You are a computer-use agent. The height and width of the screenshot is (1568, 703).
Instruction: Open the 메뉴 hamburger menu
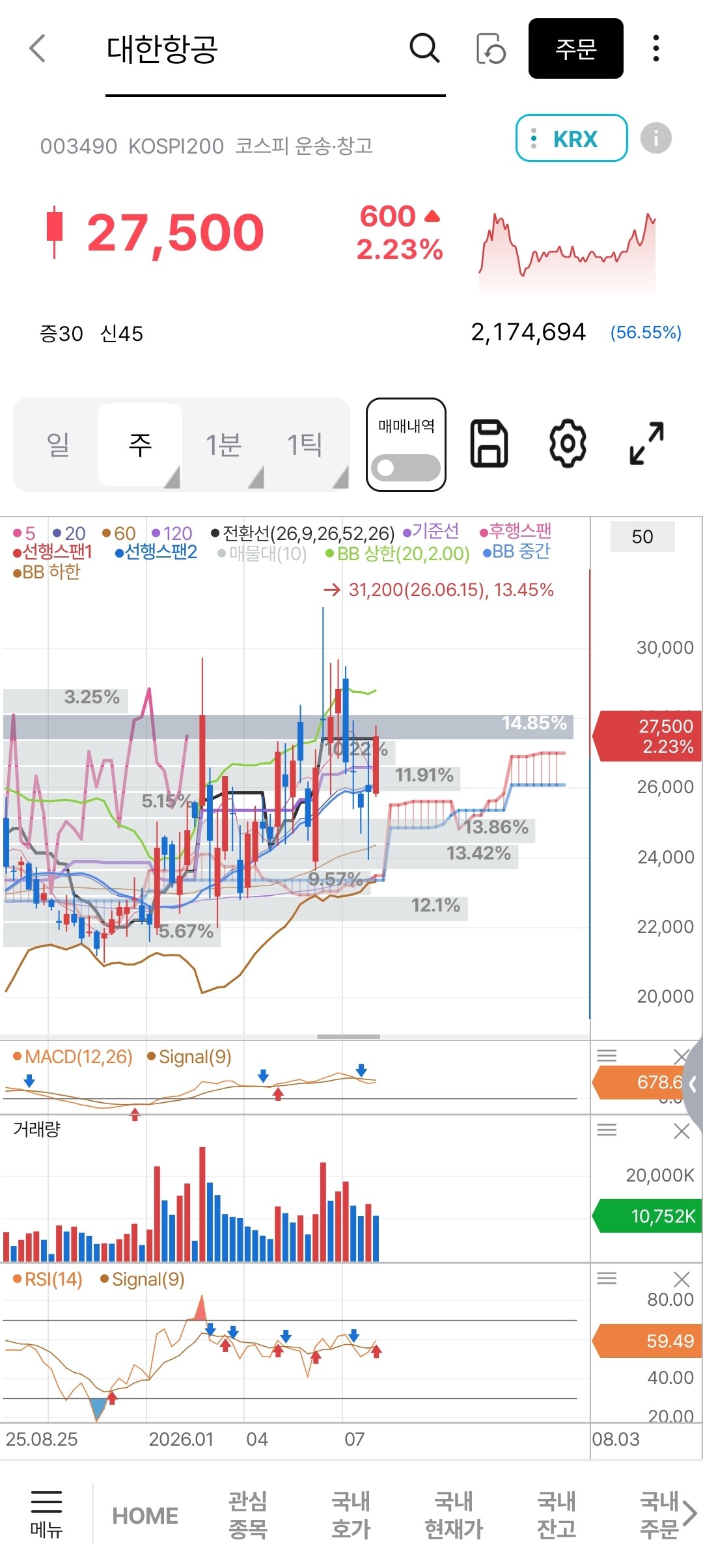click(46, 1515)
